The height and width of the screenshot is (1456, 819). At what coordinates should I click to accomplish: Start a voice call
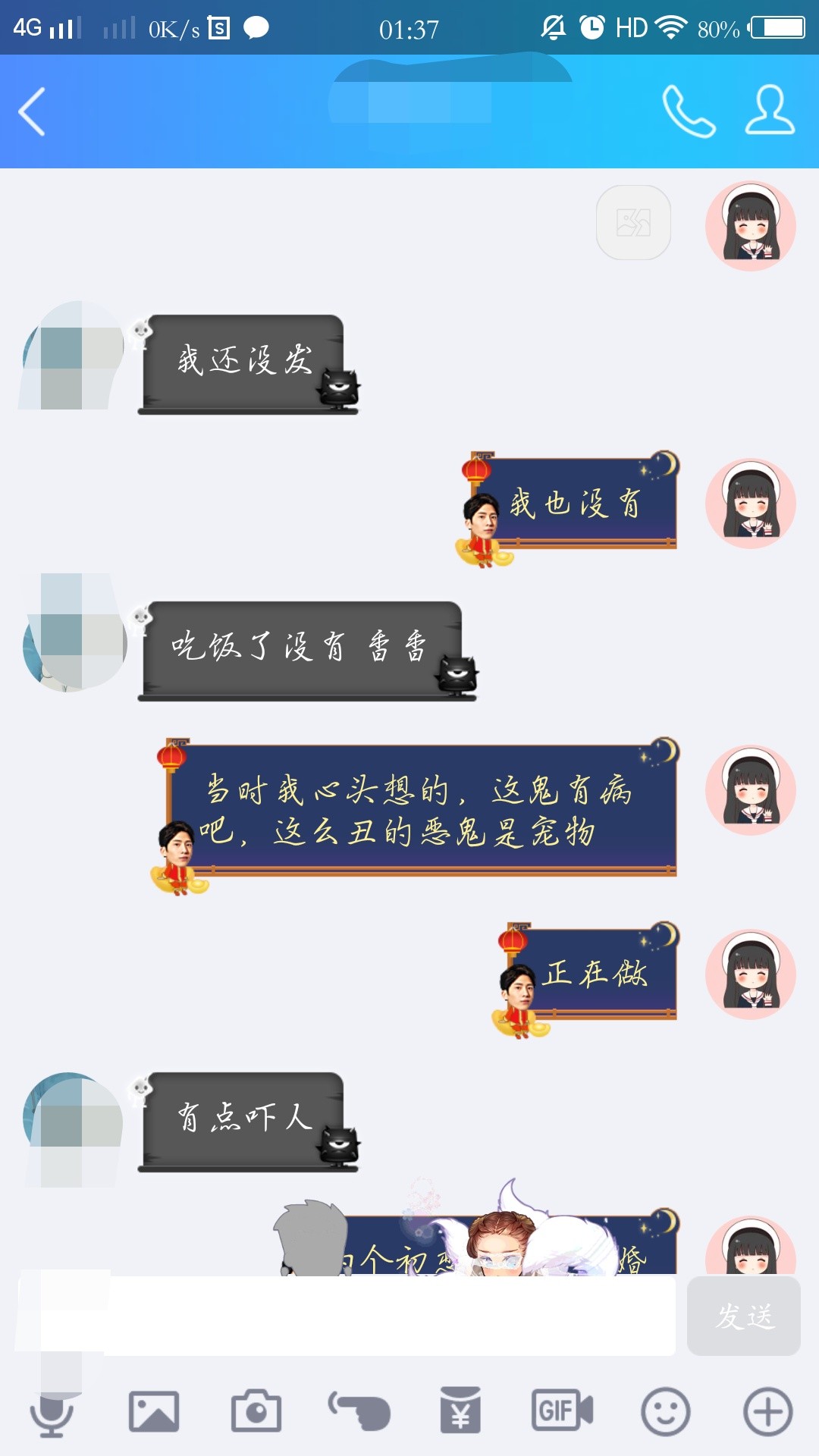coord(689,111)
